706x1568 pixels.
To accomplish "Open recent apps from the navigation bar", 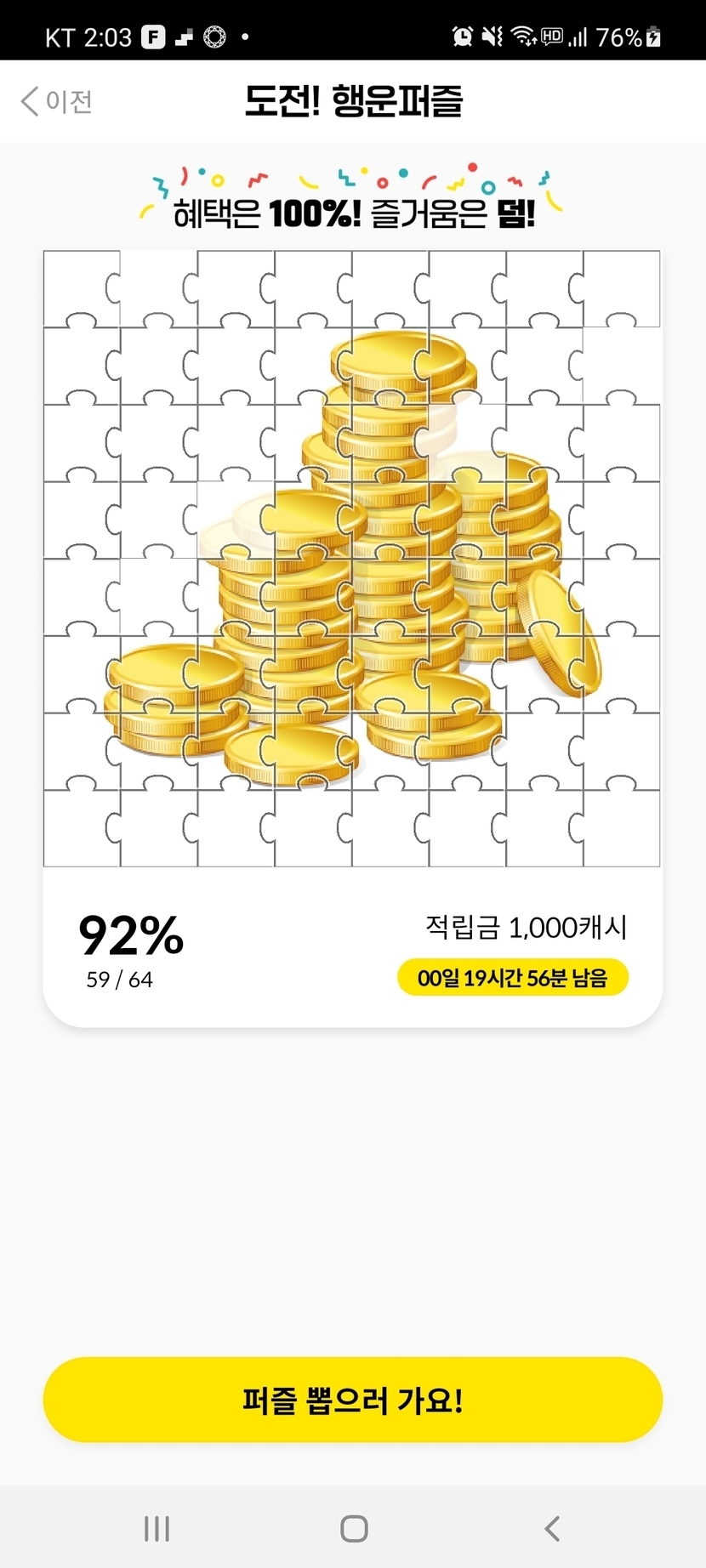I will click(157, 1528).
